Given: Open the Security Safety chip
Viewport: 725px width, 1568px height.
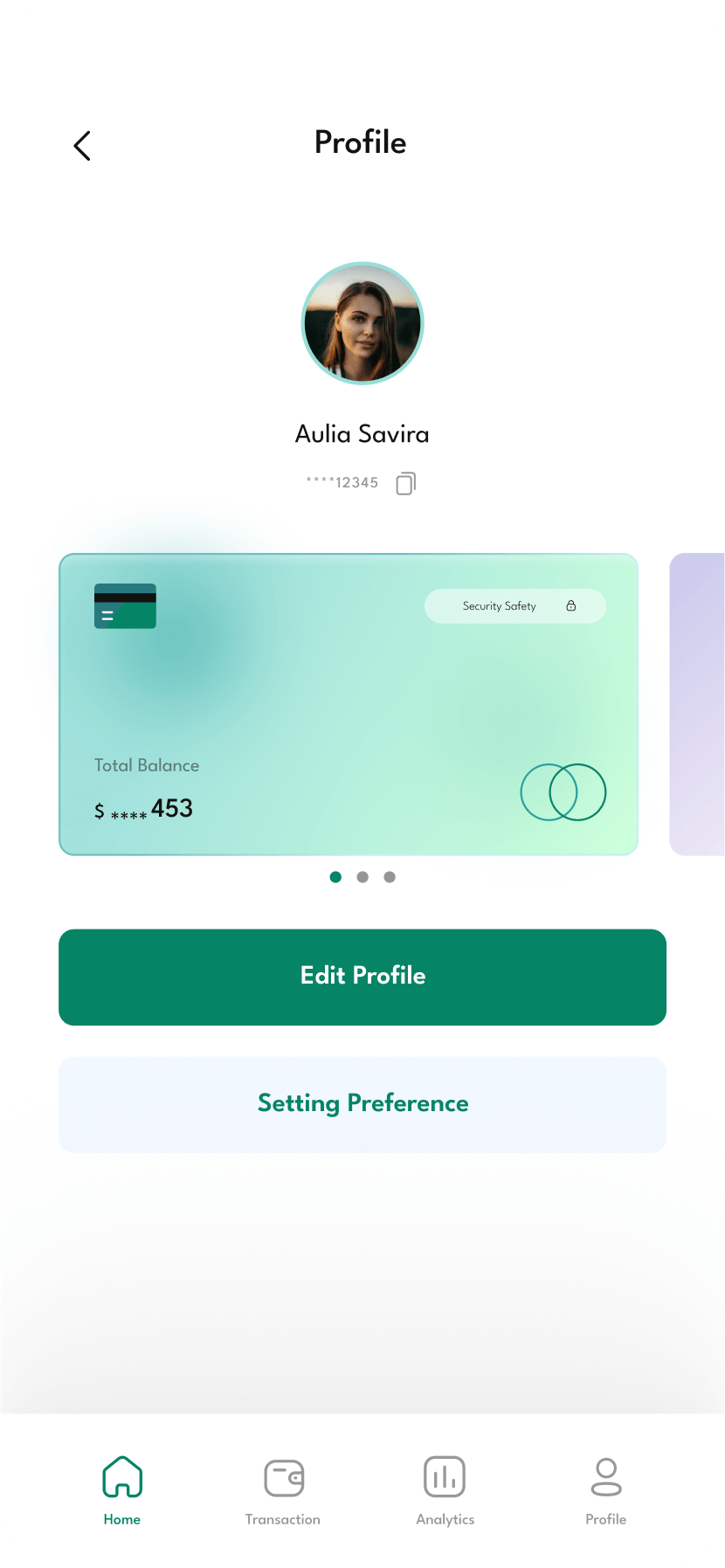Looking at the screenshot, I should coord(514,606).
